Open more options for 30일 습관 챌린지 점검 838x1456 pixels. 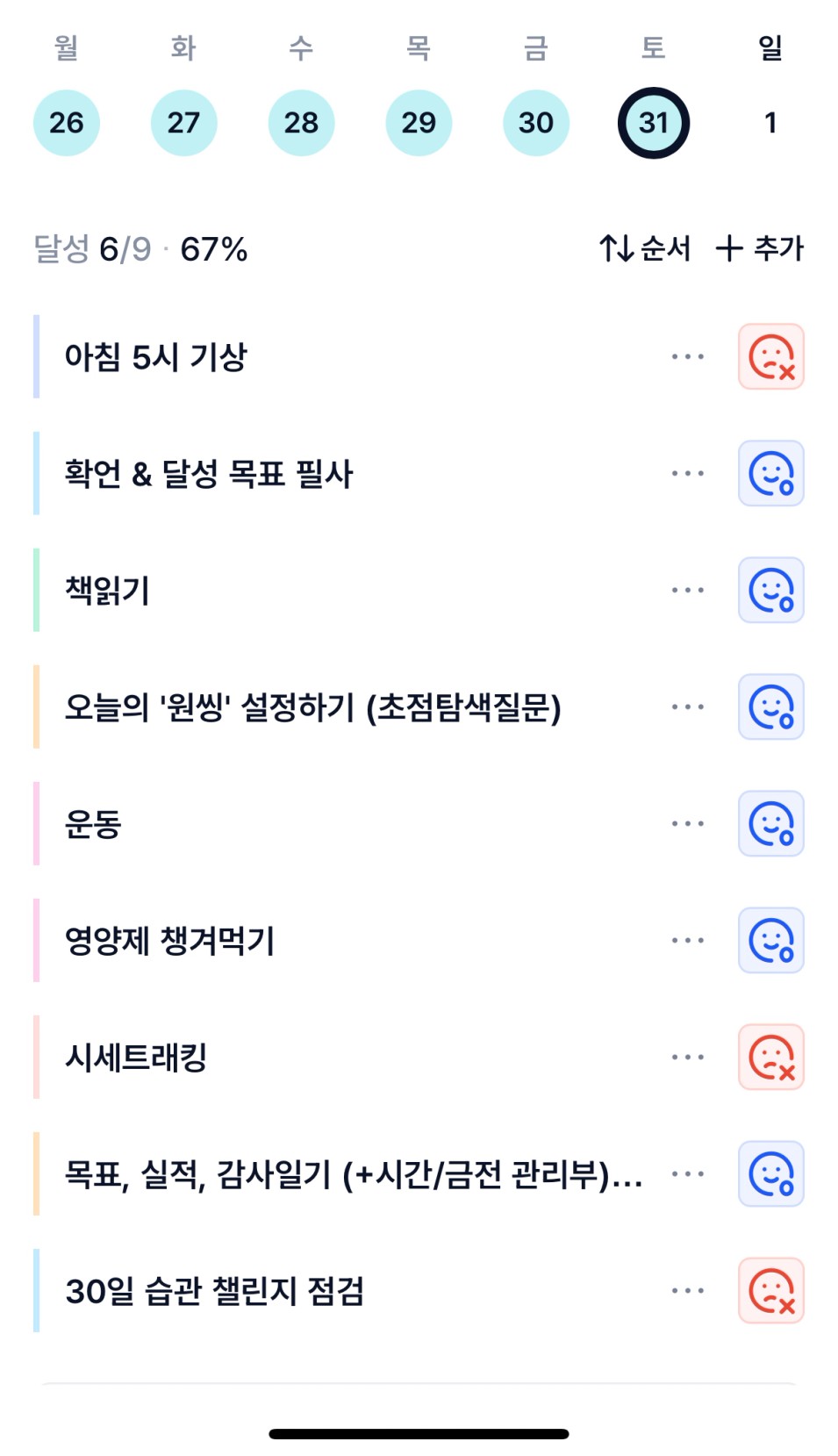coord(688,1291)
